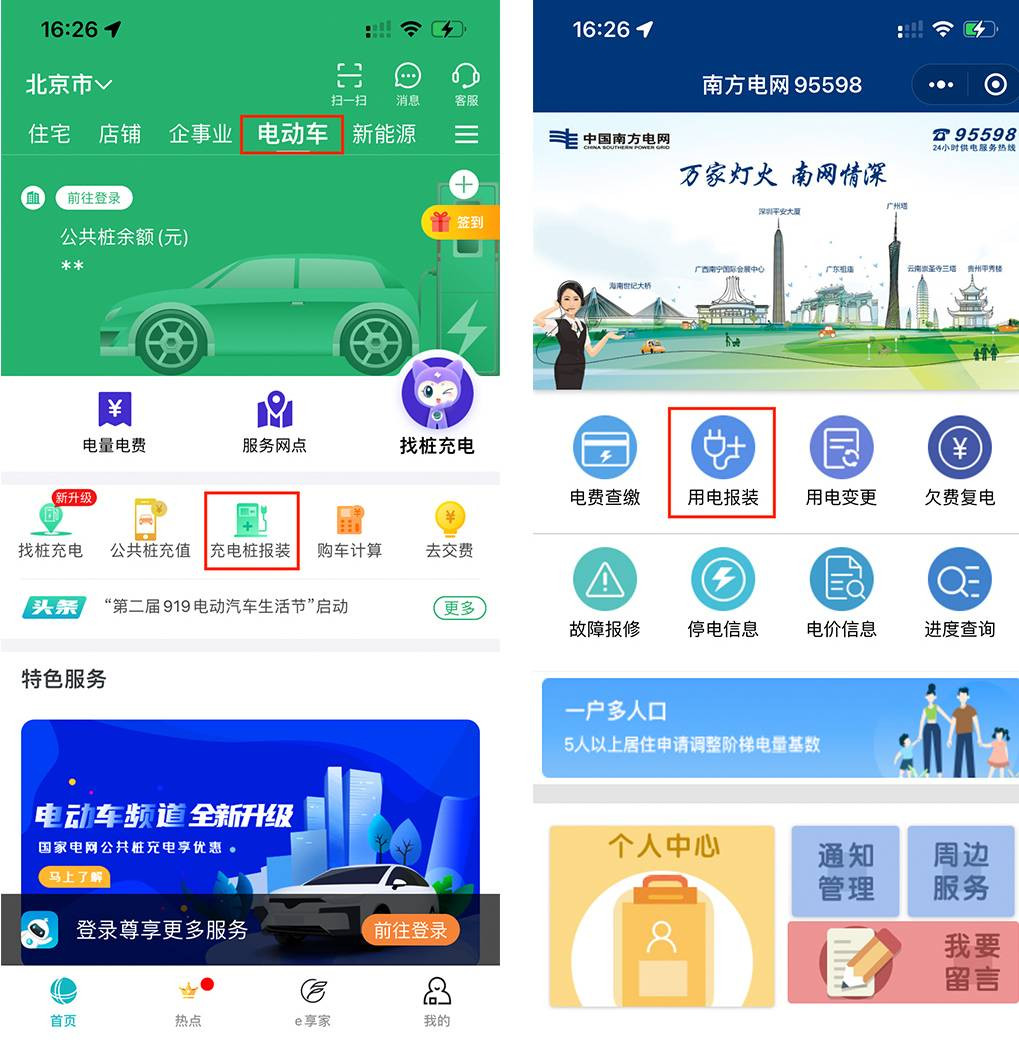Switch to the 电动车 tab
This screenshot has height=1045, width=1019.
tap(292, 134)
